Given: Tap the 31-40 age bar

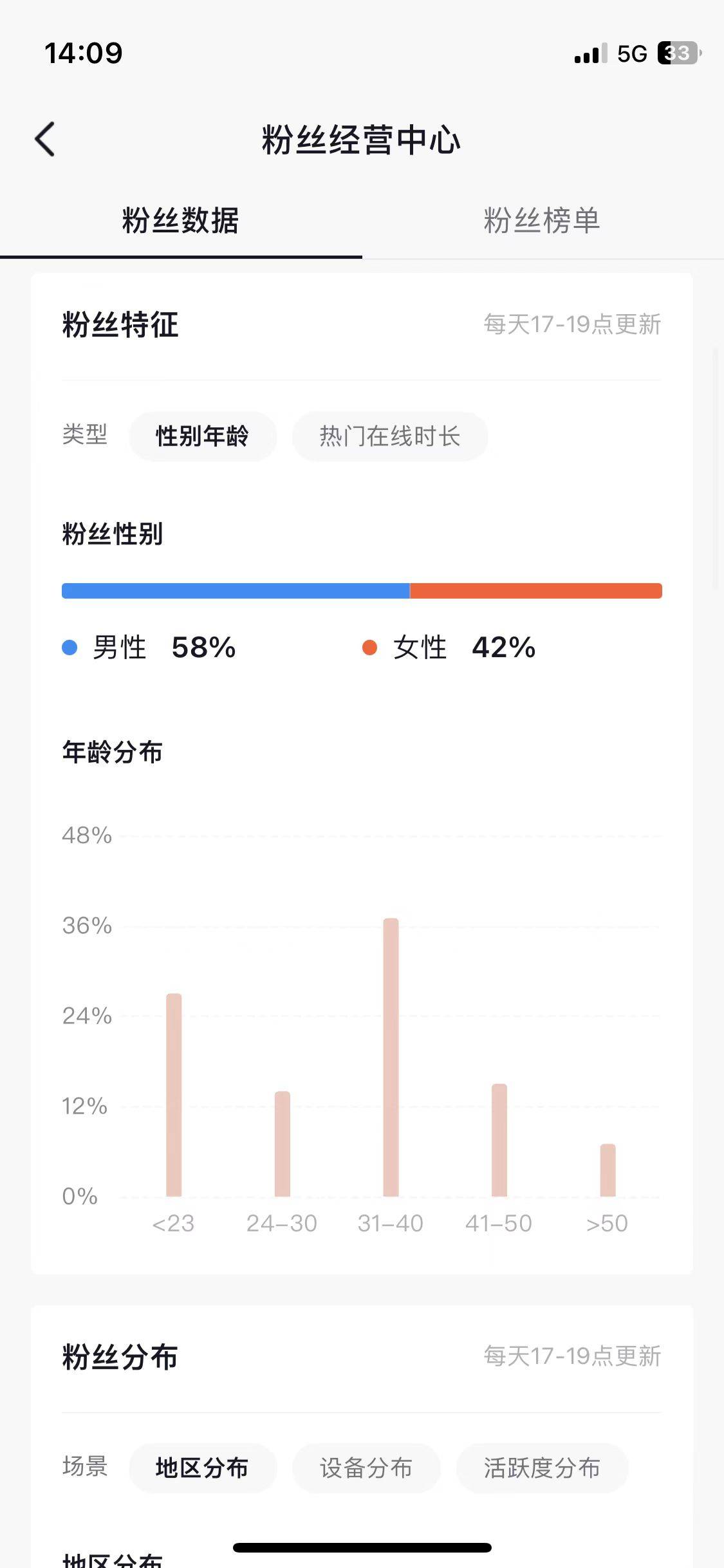Looking at the screenshot, I should coord(391,1057).
